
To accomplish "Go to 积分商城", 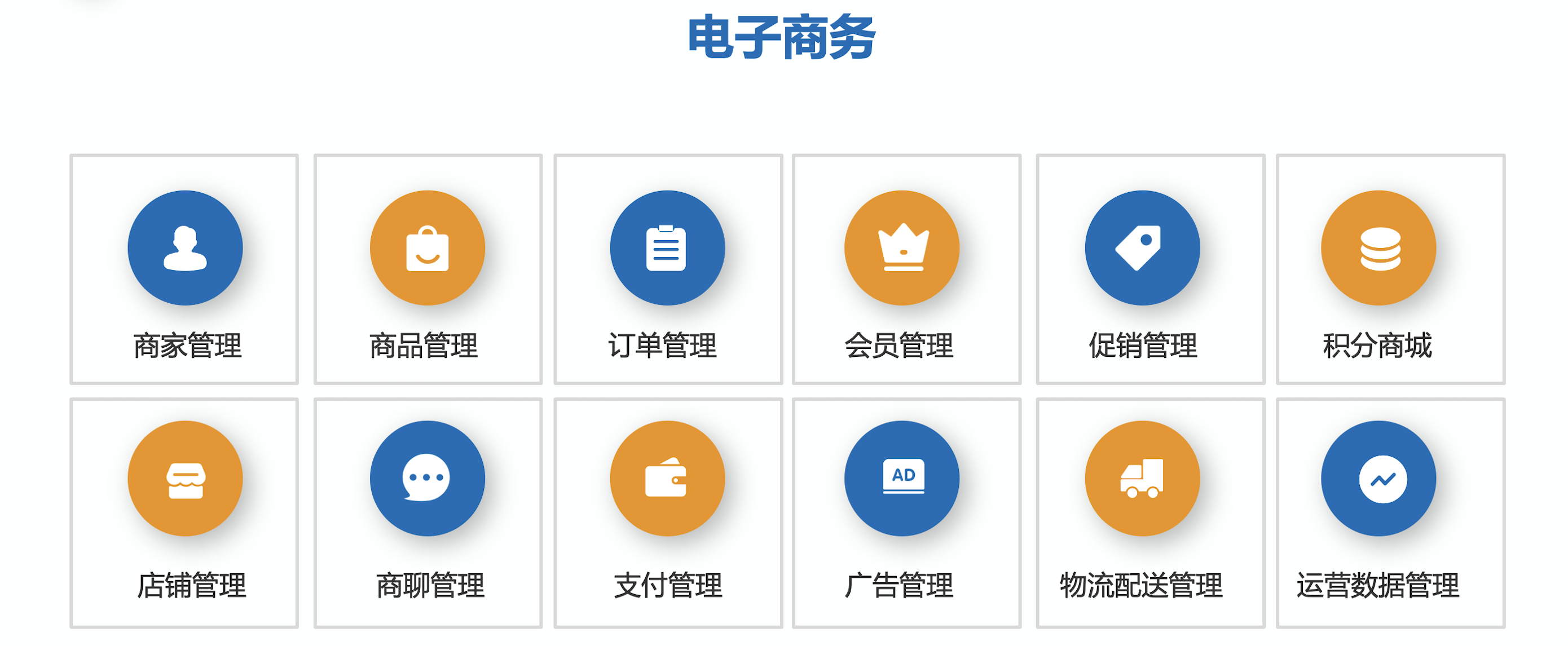I will pos(1390,269).
